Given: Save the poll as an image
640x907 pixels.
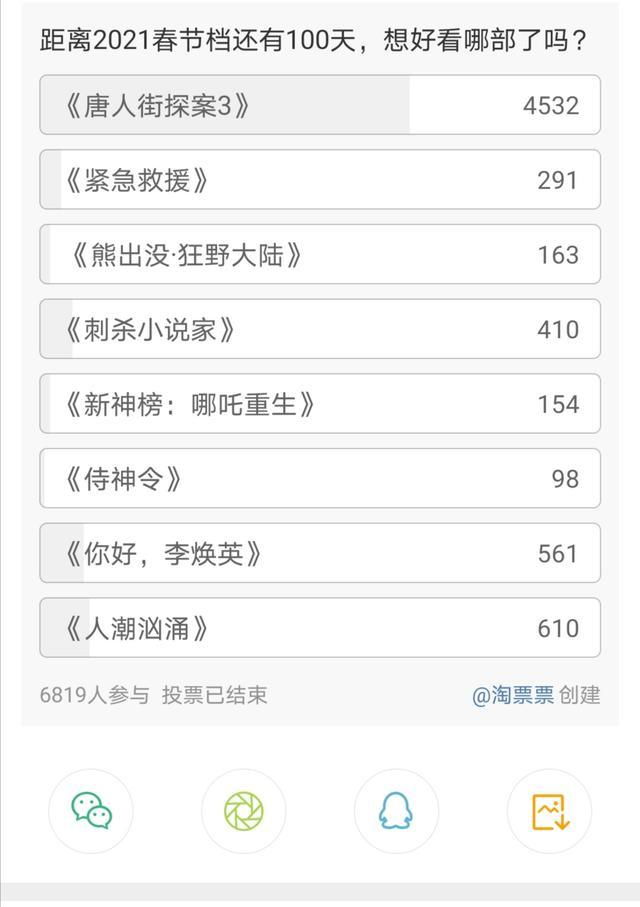Looking at the screenshot, I should (549, 810).
